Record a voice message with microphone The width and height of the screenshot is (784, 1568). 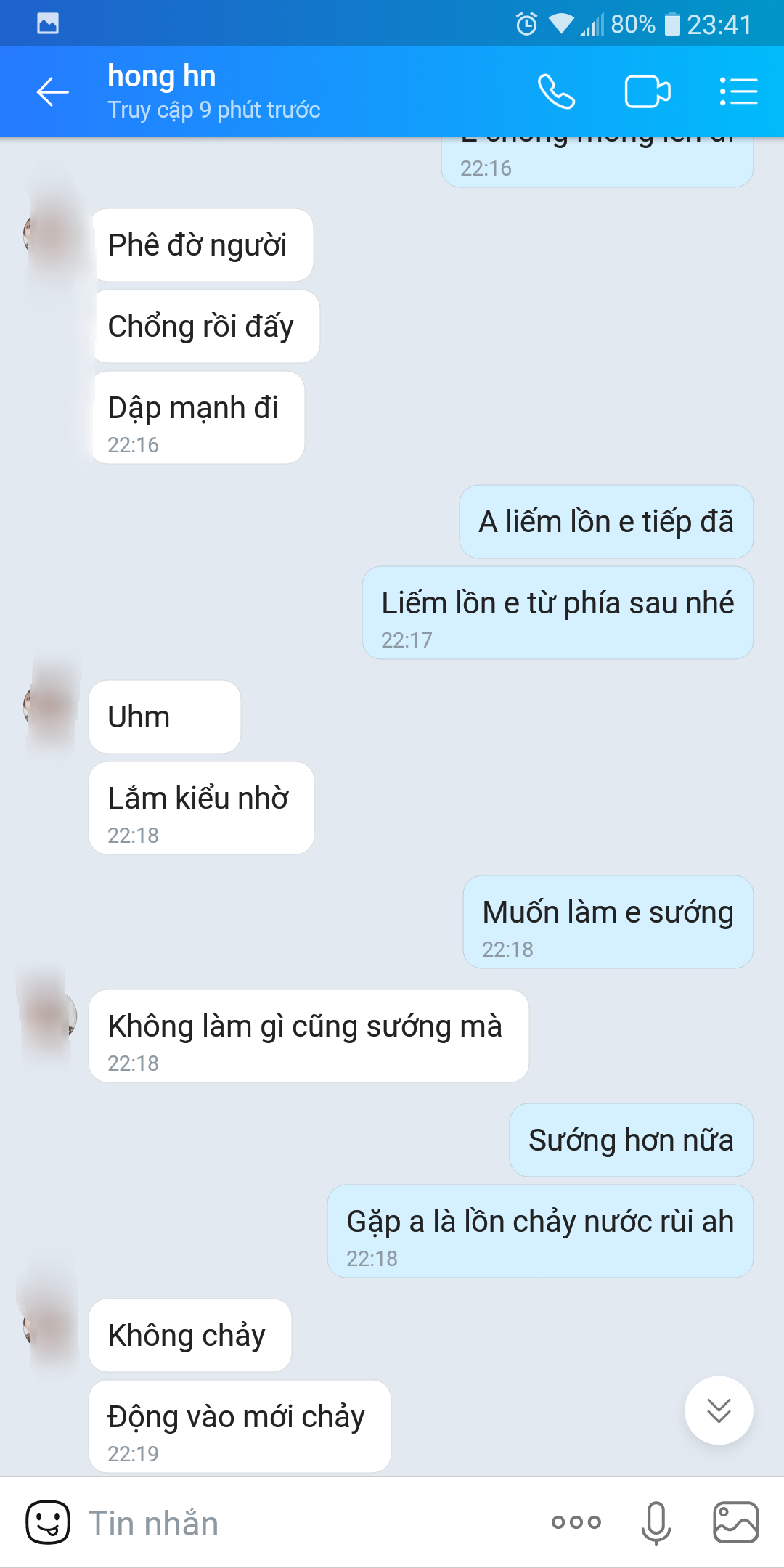click(656, 1522)
